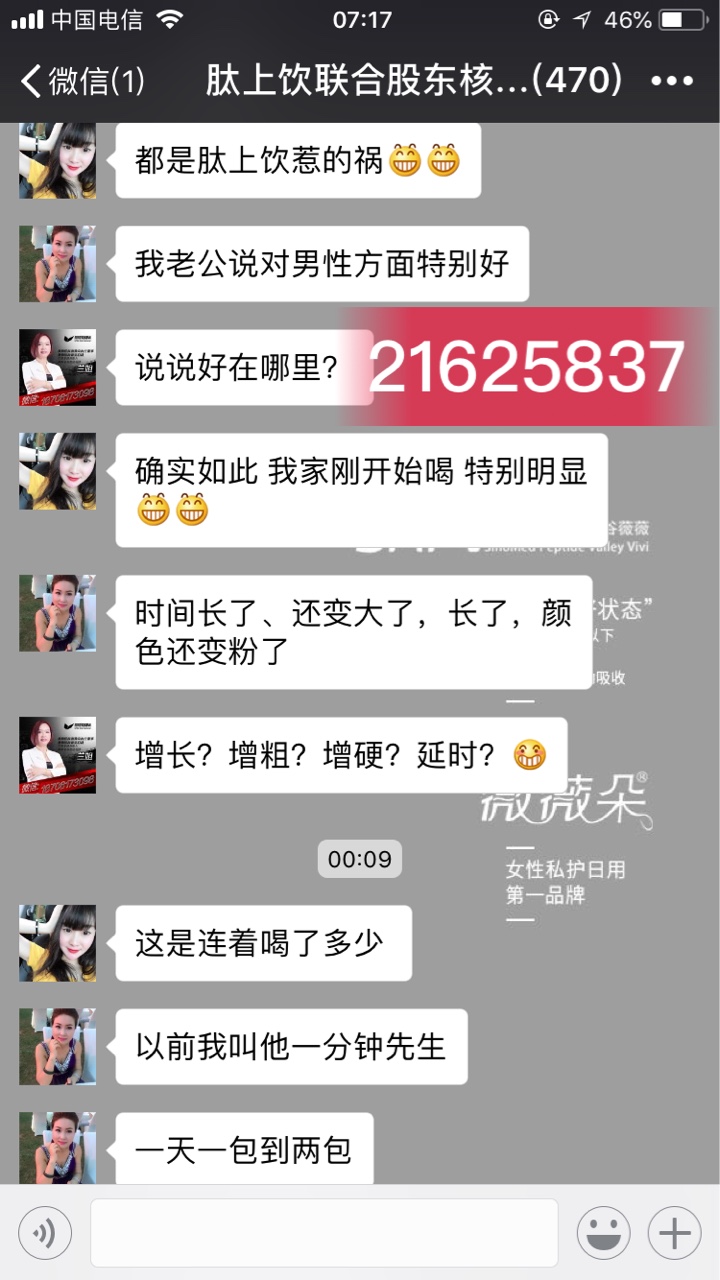720x1280 pixels.
Task: Open avatar beside "说说好在哪里?" message
Action: [58, 367]
